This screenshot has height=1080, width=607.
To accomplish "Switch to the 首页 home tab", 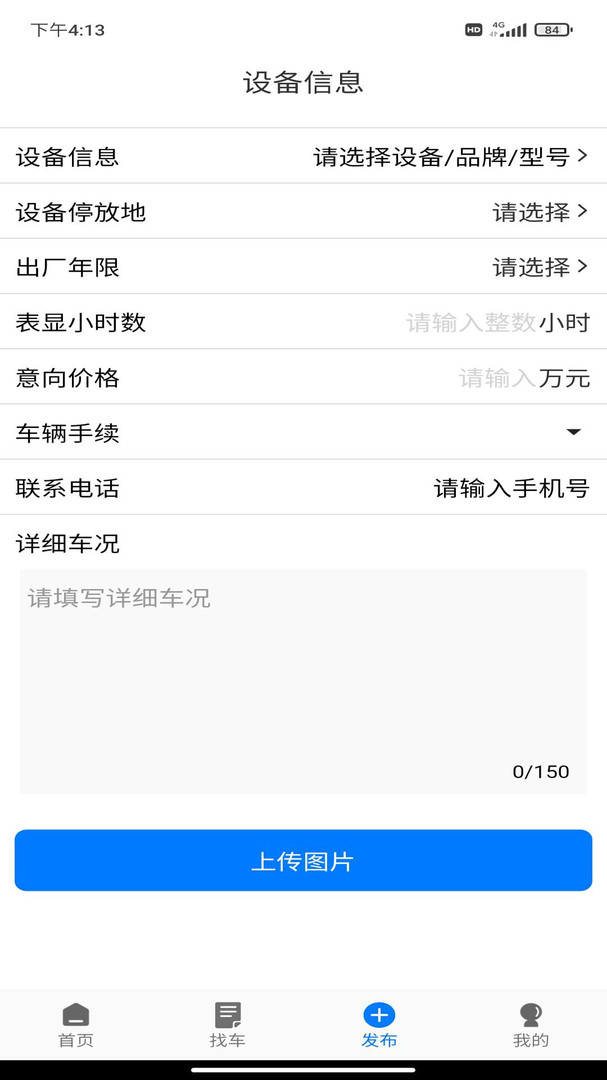I will (76, 1025).
